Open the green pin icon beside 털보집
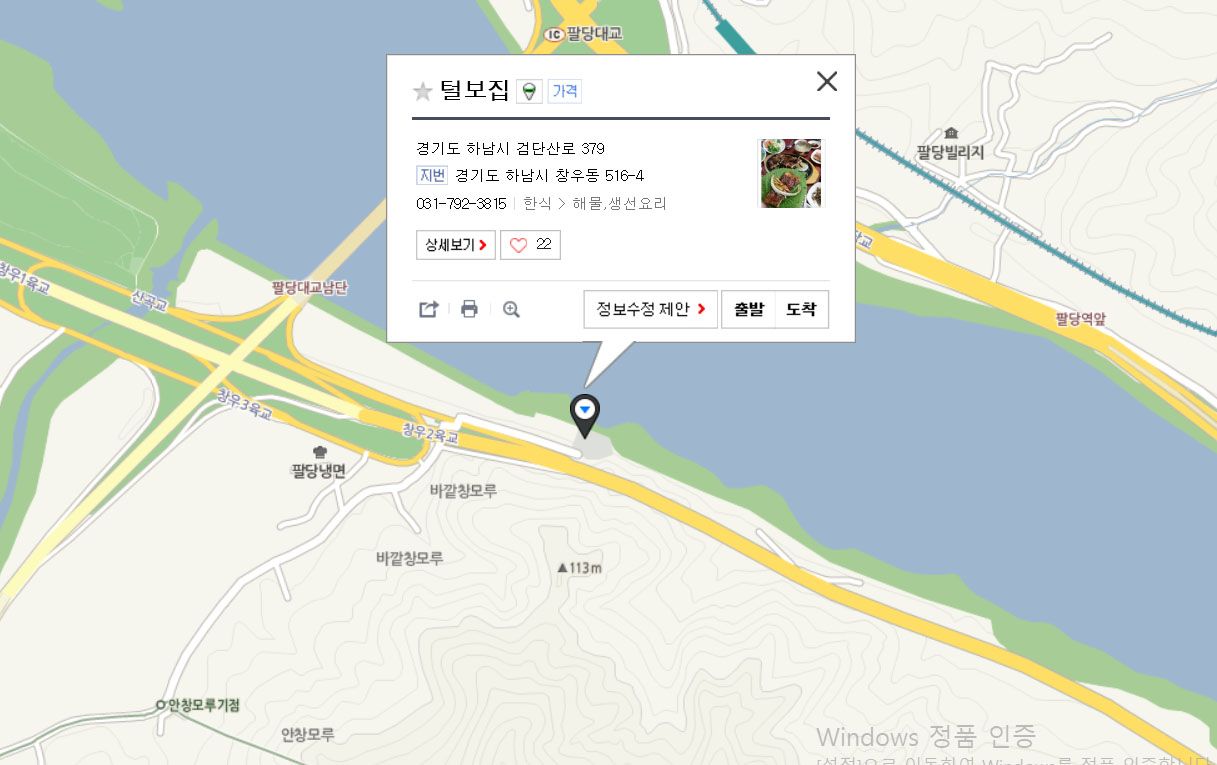The height and width of the screenshot is (765, 1217). click(x=530, y=92)
